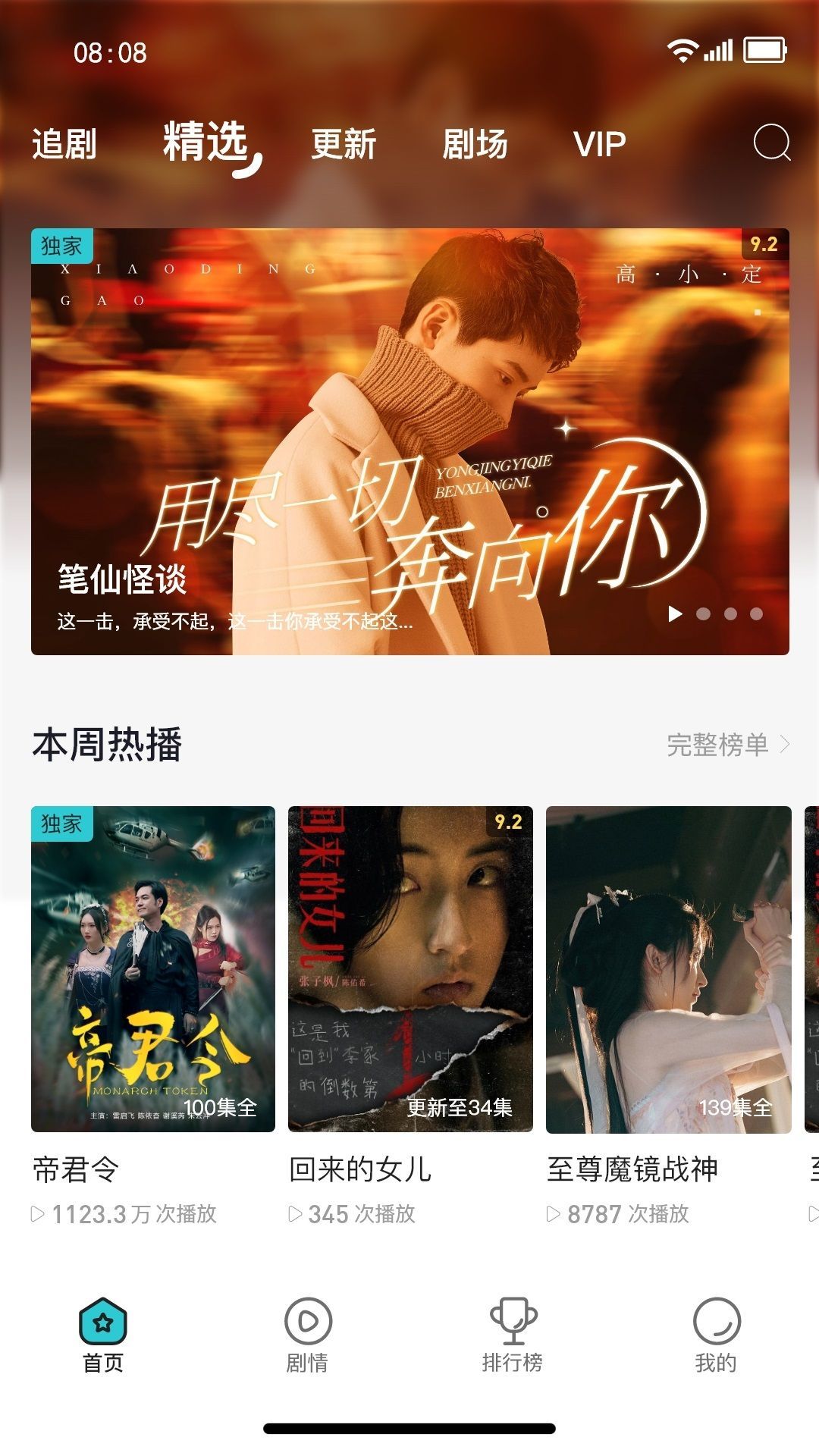Expand the chevron next to 完整榜单
The image size is (819, 1456).
pos(785,745)
